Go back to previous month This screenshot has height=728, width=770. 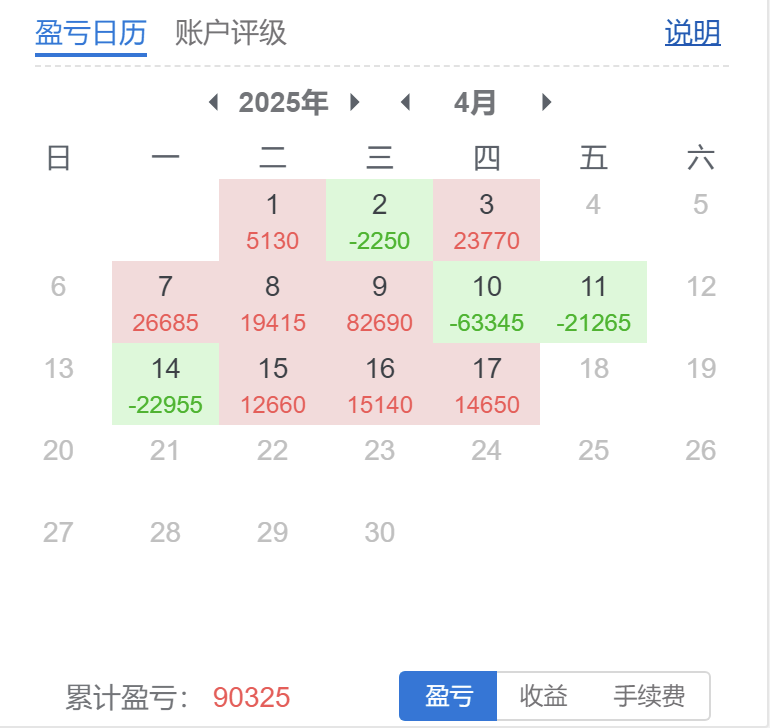[x=405, y=102]
